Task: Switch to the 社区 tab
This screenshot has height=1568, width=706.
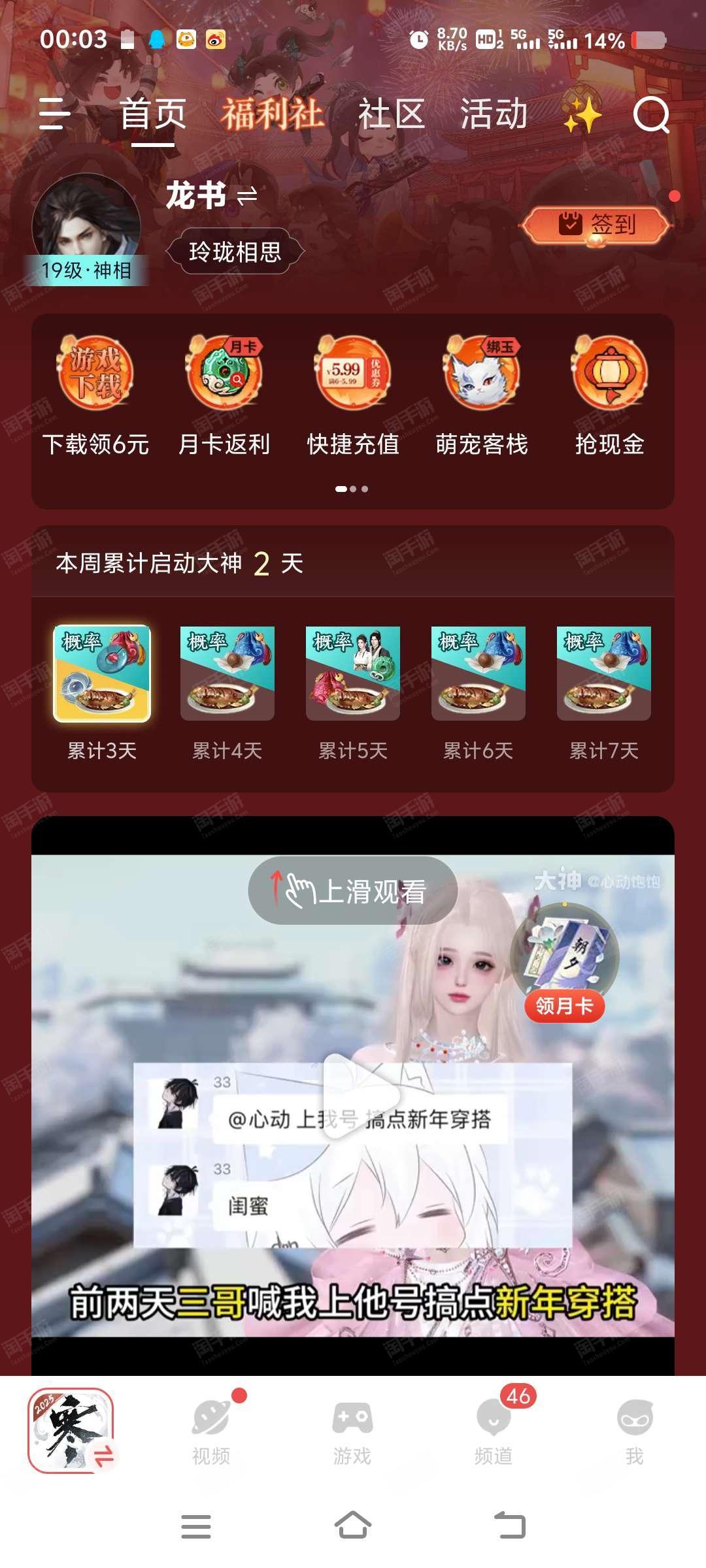Action: click(x=392, y=114)
